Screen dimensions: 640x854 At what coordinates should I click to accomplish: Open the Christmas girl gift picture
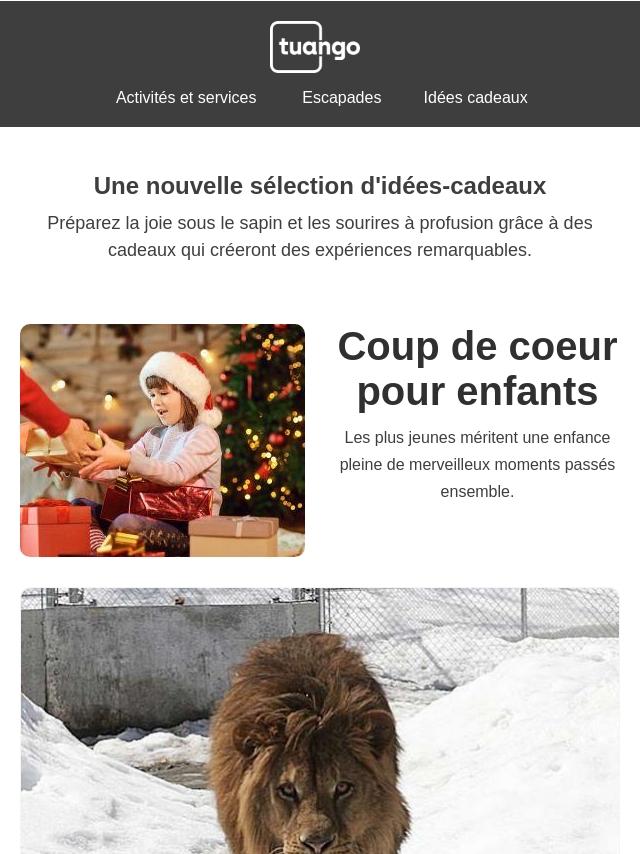pos(162,440)
